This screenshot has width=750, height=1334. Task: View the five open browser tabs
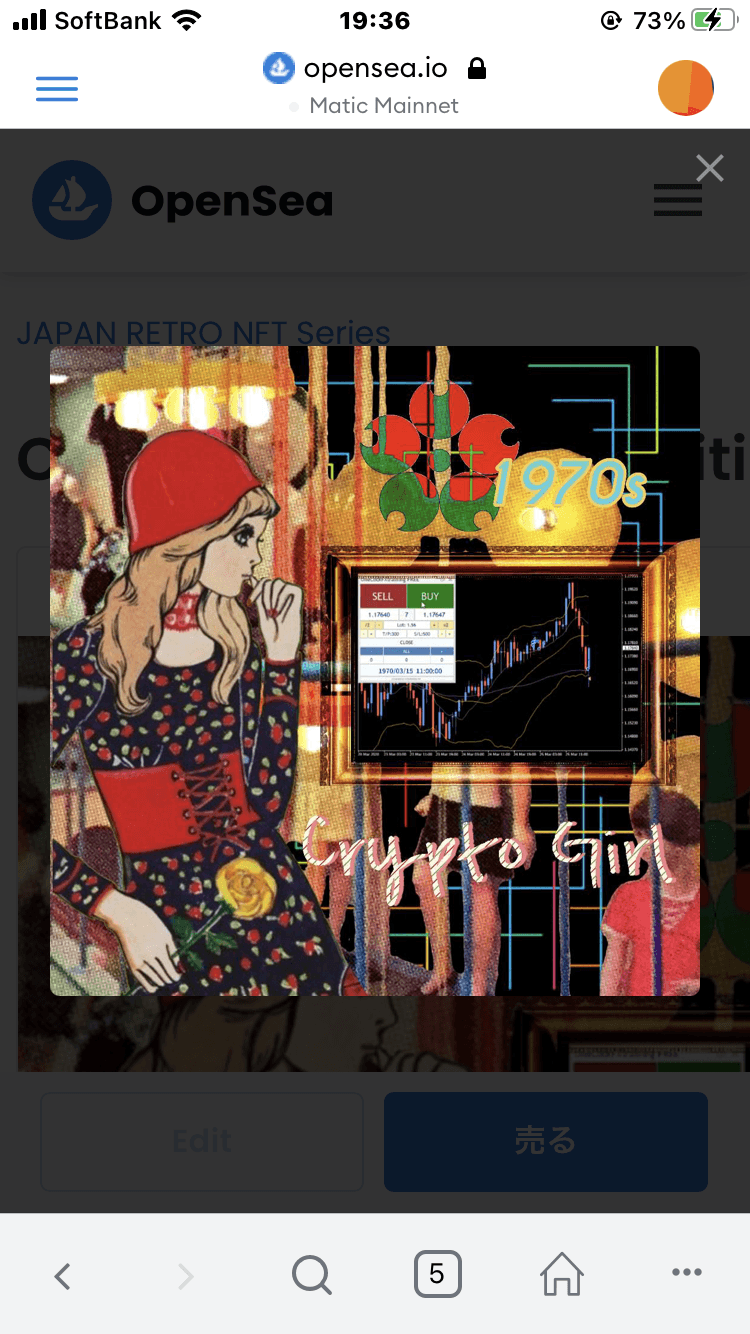(437, 1274)
